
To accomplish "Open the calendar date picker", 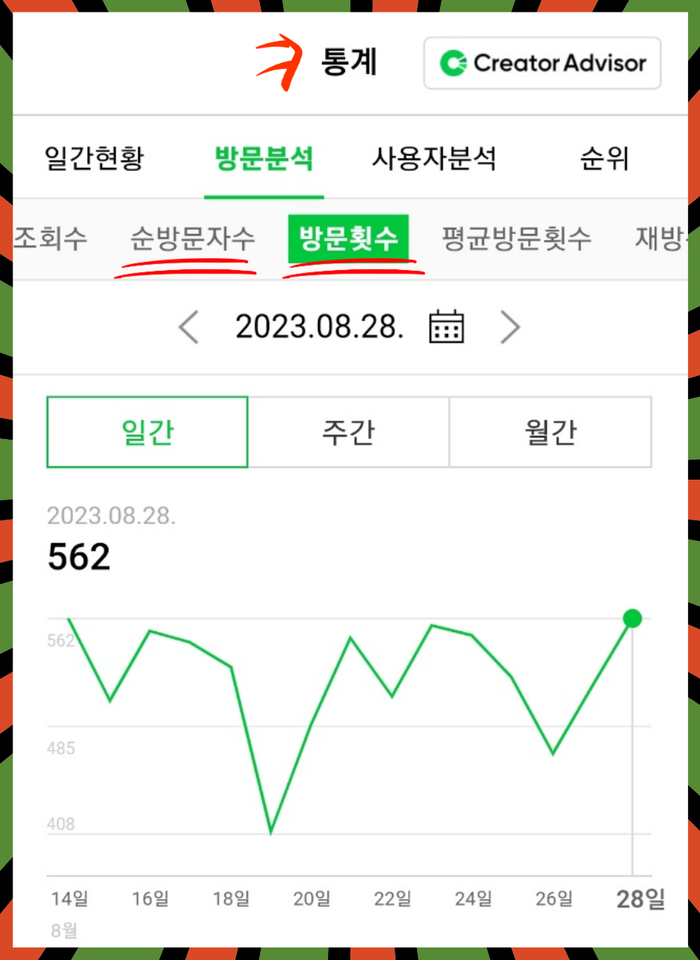I will tap(446, 327).
